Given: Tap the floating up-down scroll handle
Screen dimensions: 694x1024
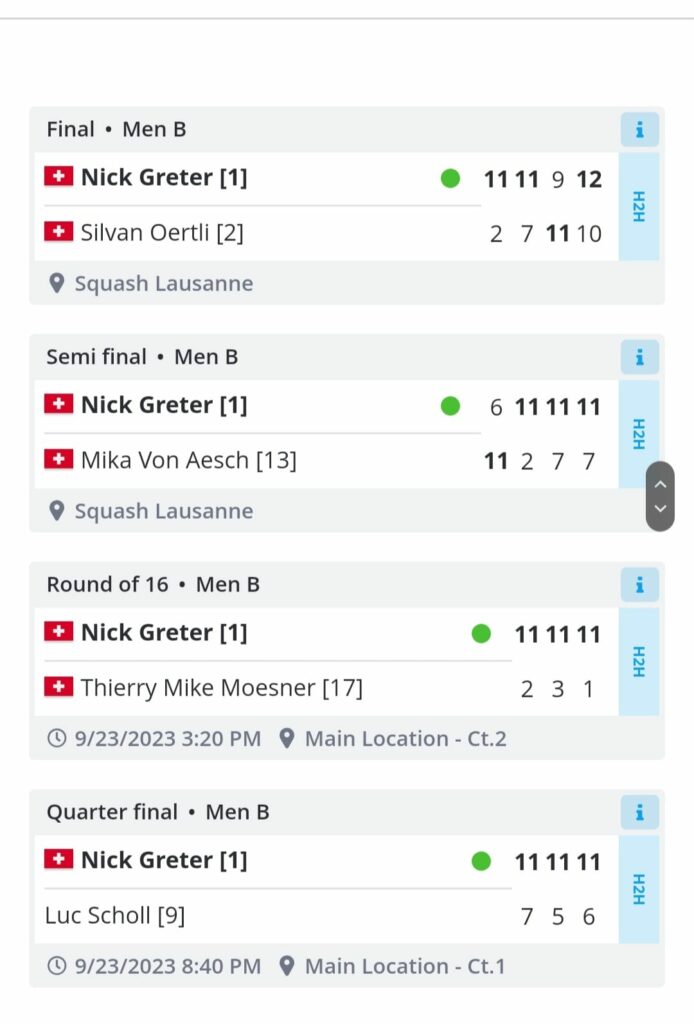Looking at the screenshot, I should pos(660,496).
